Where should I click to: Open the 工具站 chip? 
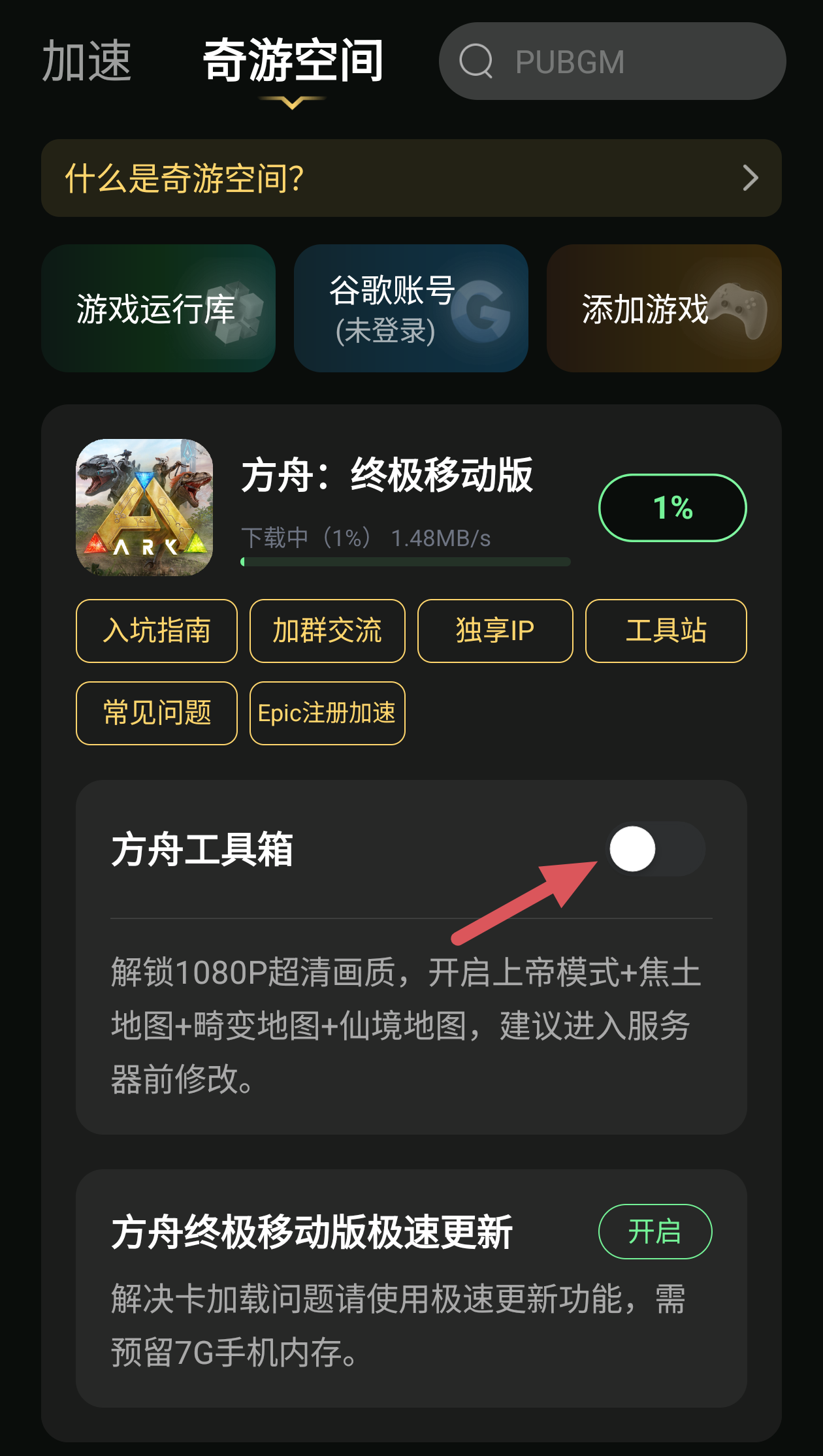click(x=666, y=631)
